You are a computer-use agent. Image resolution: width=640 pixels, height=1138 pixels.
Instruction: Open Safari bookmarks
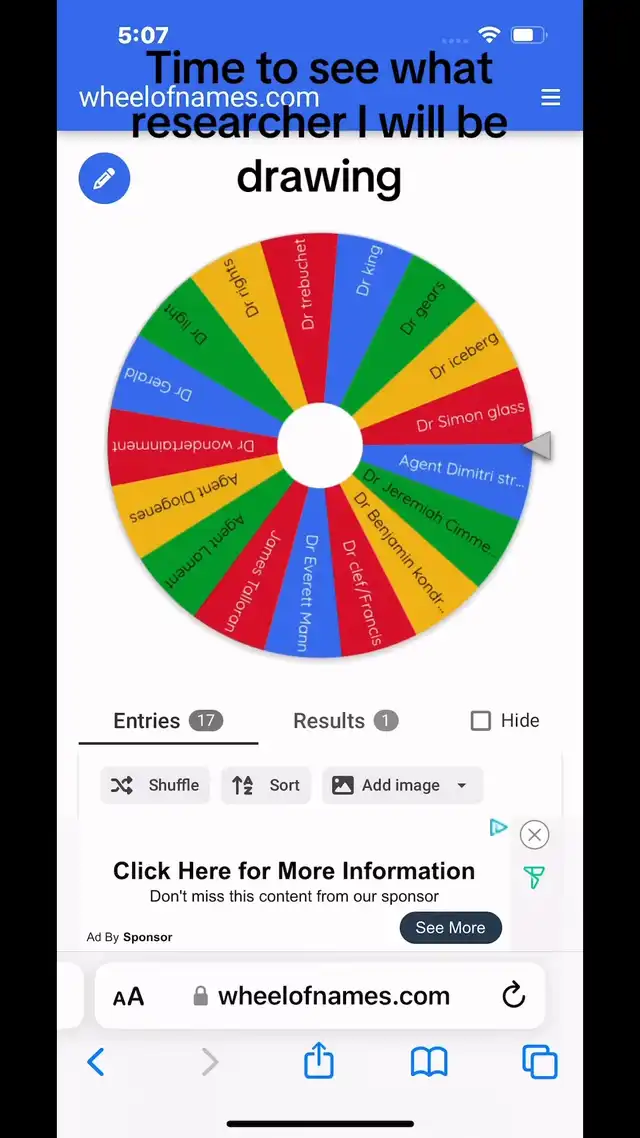429,1063
